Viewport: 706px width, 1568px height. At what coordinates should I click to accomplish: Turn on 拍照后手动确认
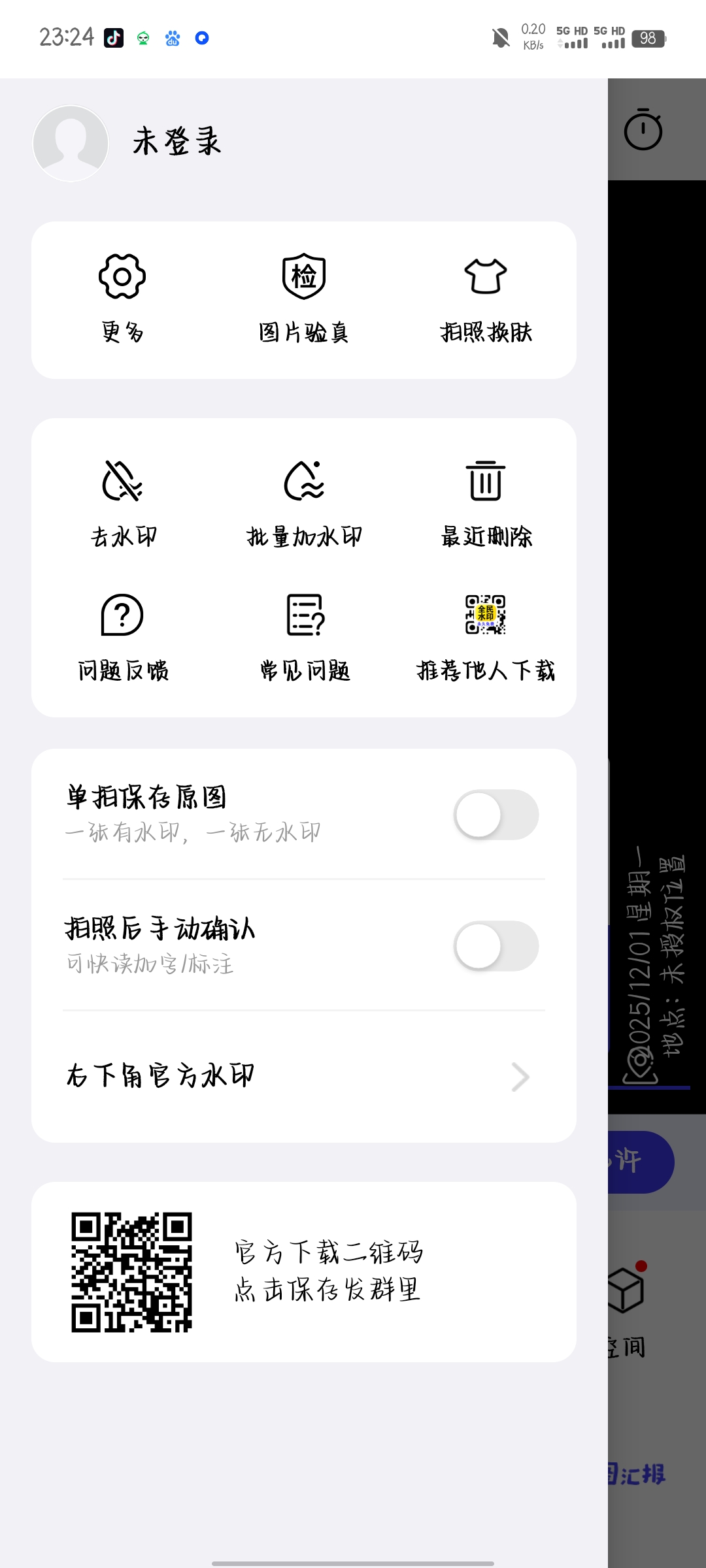[496, 946]
